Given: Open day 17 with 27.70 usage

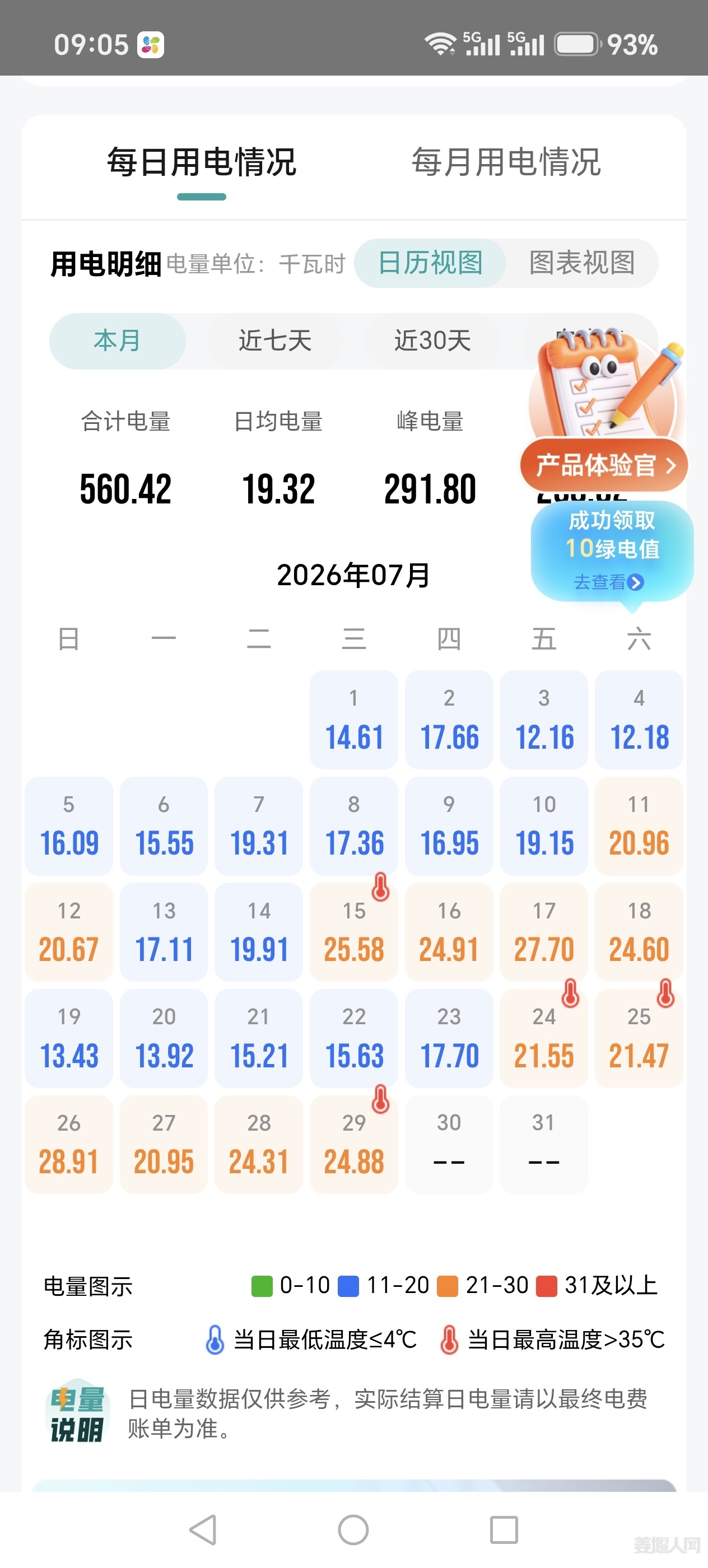Looking at the screenshot, I should (544, 932).
